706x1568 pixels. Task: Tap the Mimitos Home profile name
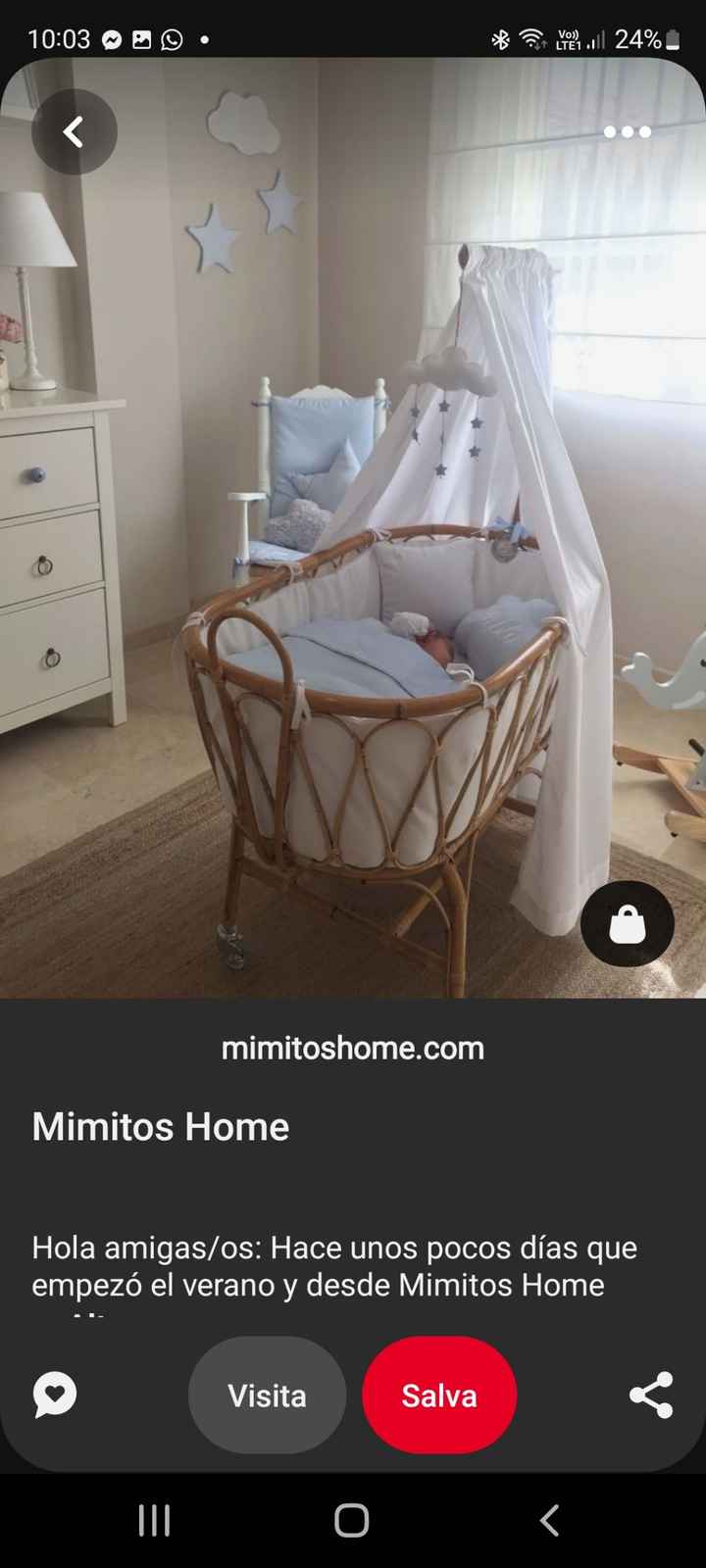[161, 1126]
